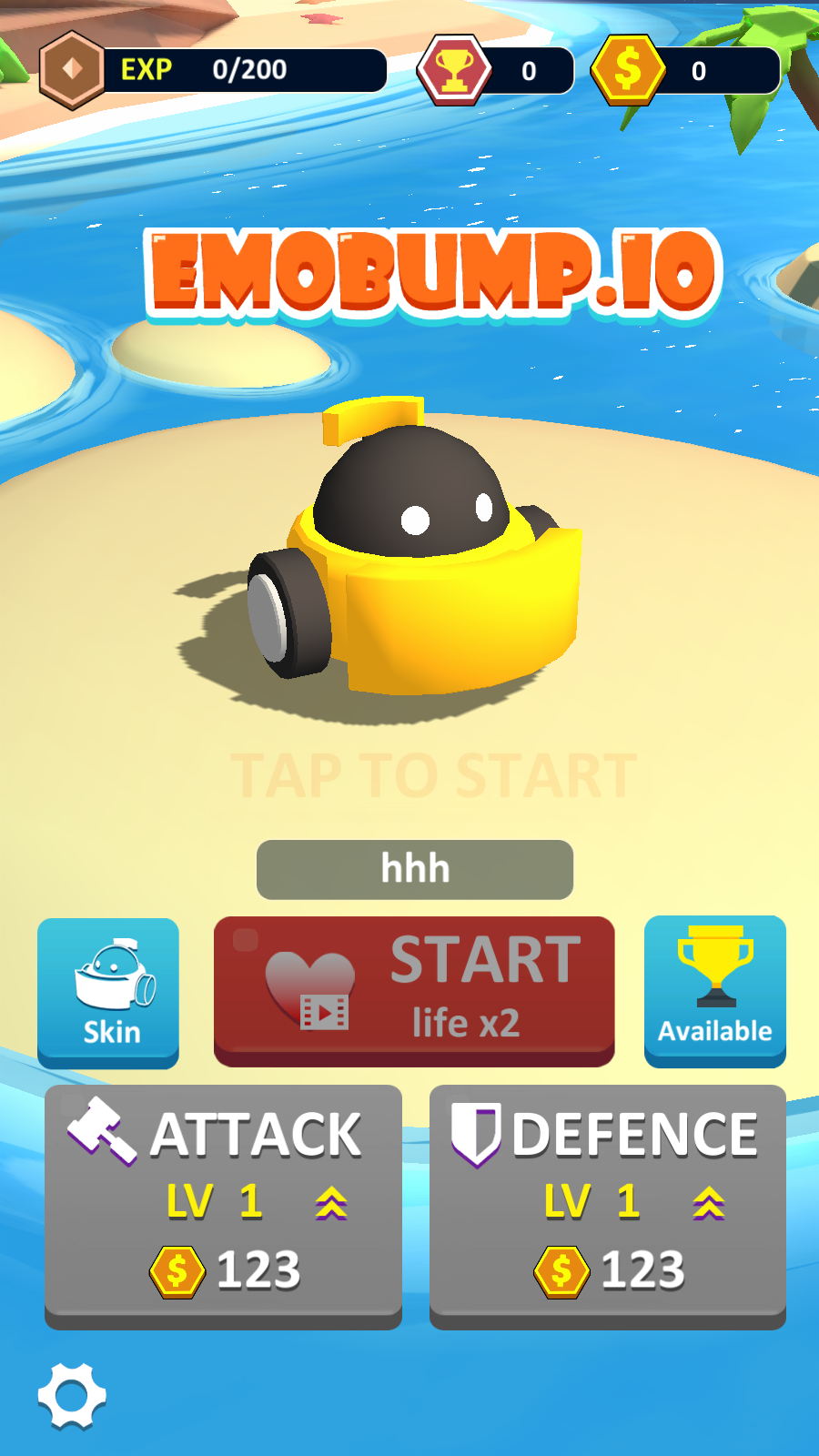
Task: Edit the player name field hhh
Action: (x=415, y=869)
